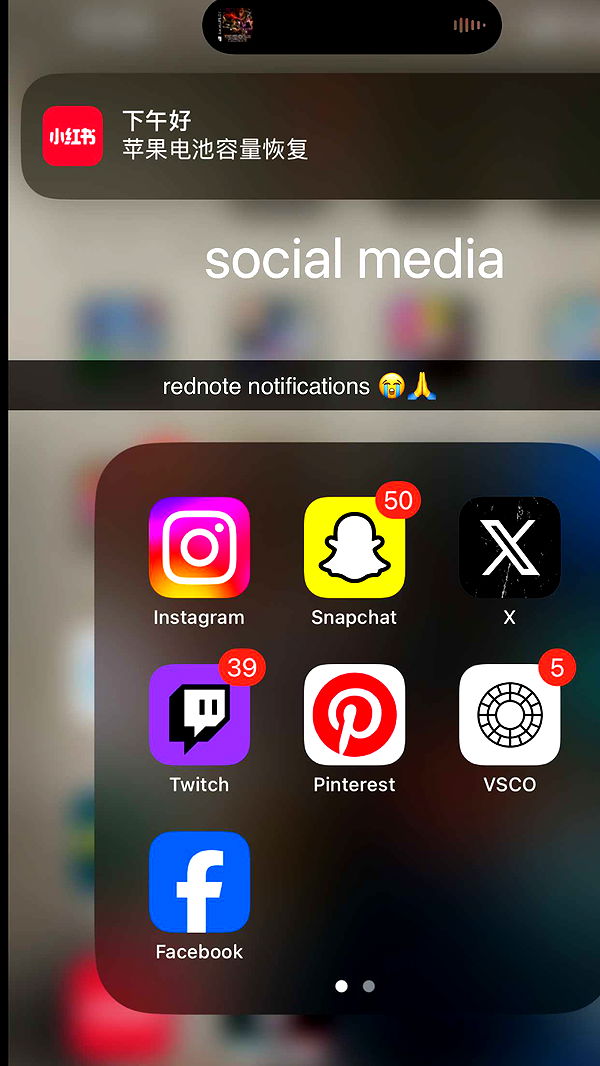Image resolution: width=600 pixels, height=1066 pixels.
Task: Open the Instagram app
Action: (199, 547)
